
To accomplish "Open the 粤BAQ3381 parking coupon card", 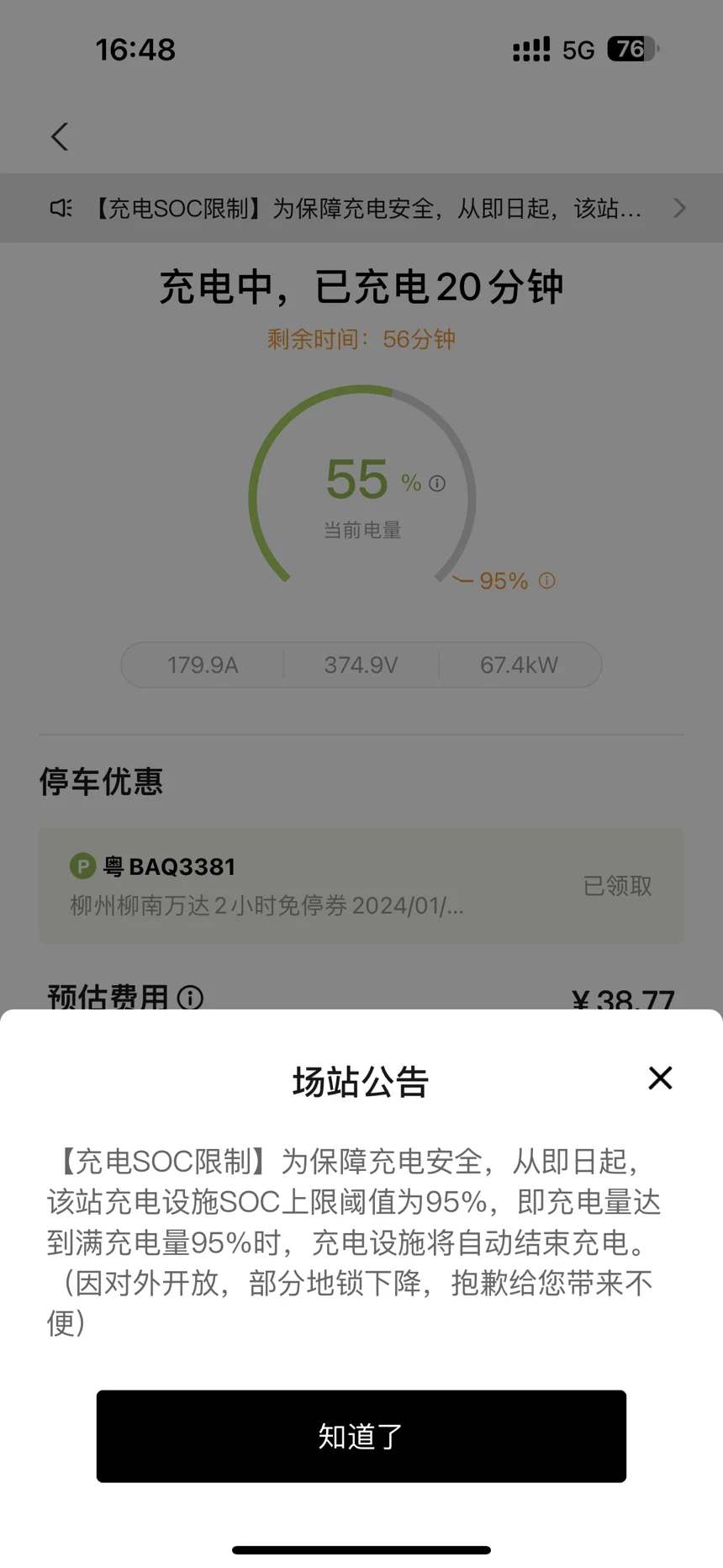I will [361, 886].
